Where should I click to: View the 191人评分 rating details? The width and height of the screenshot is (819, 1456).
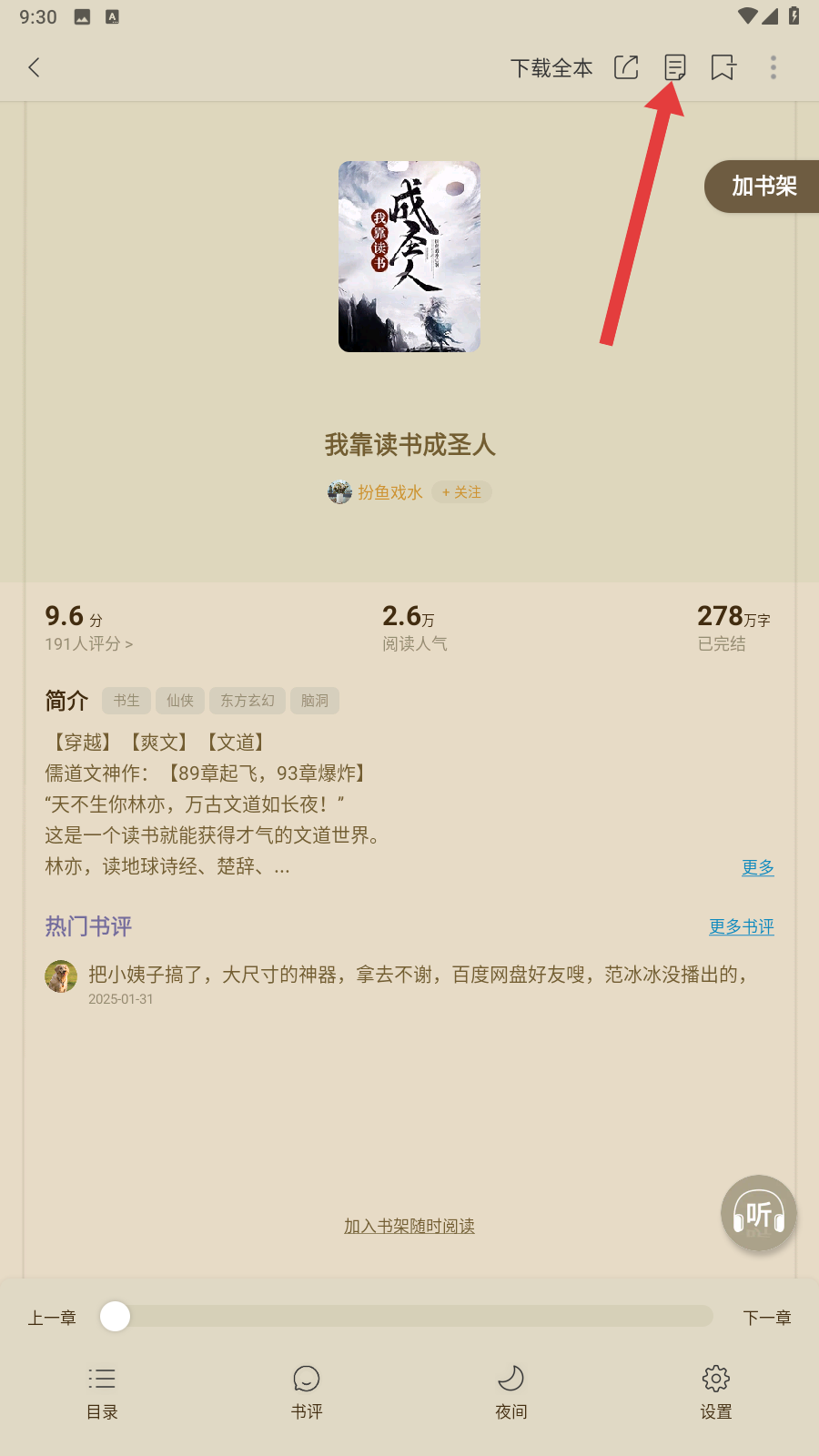(x=89, y=643)
